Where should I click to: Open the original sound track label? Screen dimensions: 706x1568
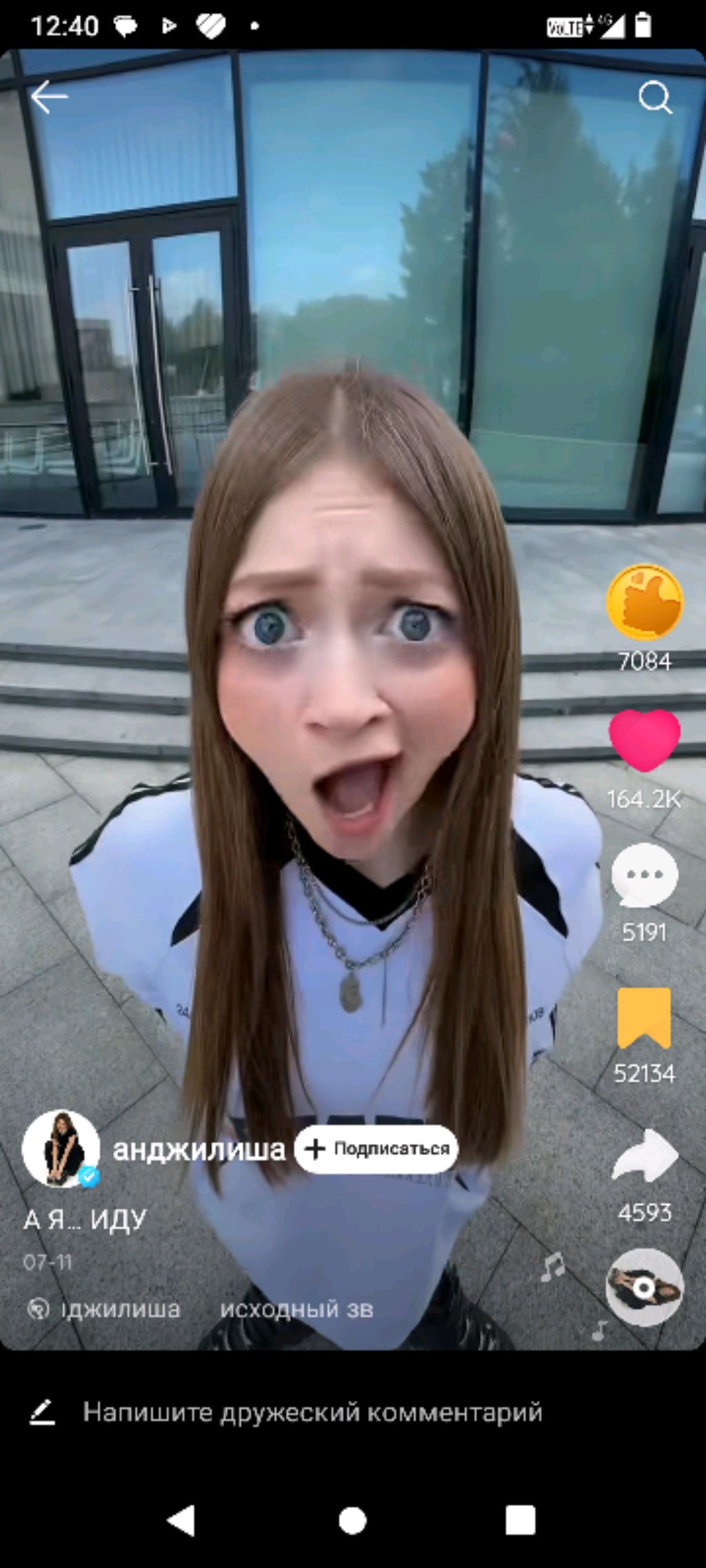point(296,1309)
